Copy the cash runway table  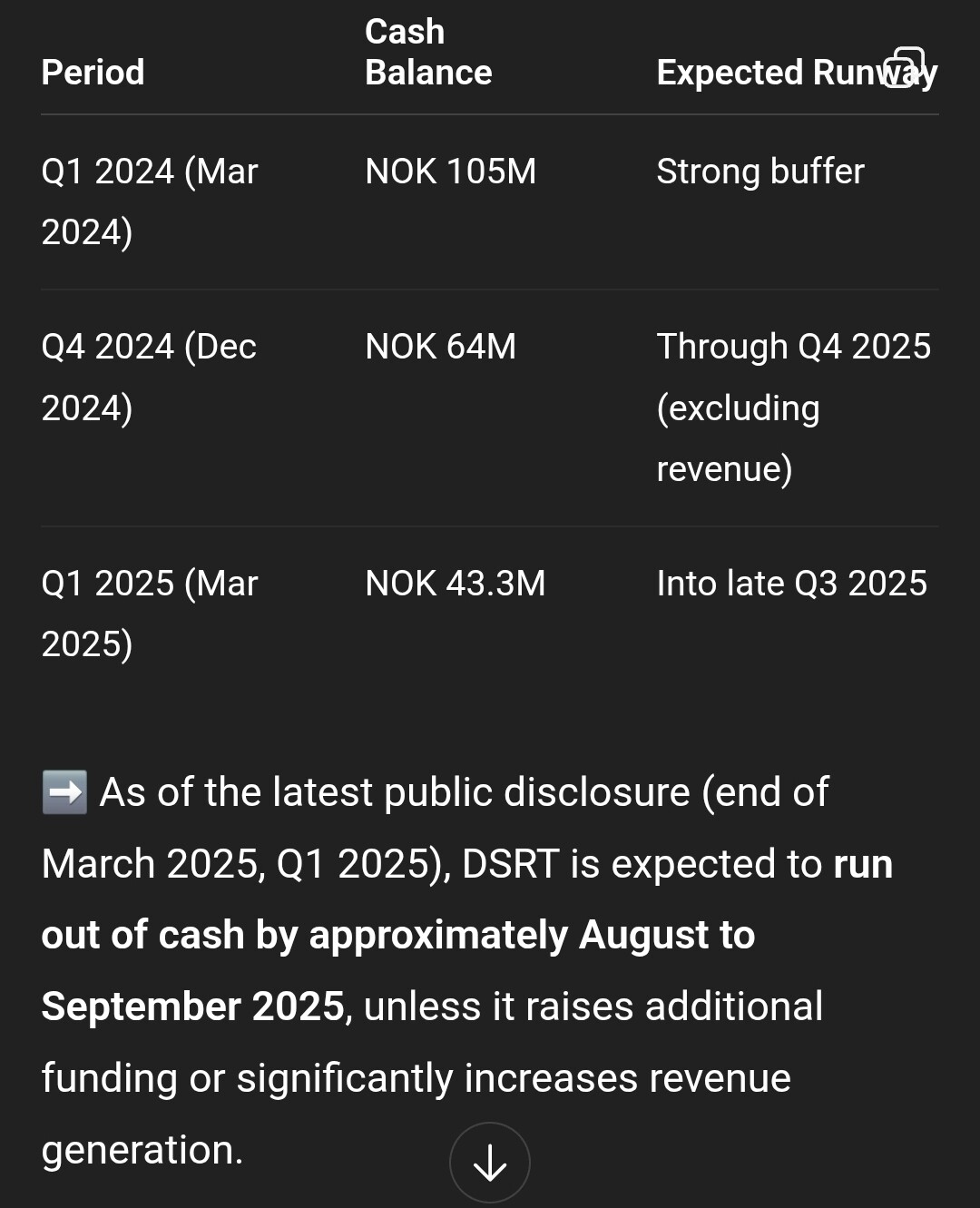(x=904, y=67)
